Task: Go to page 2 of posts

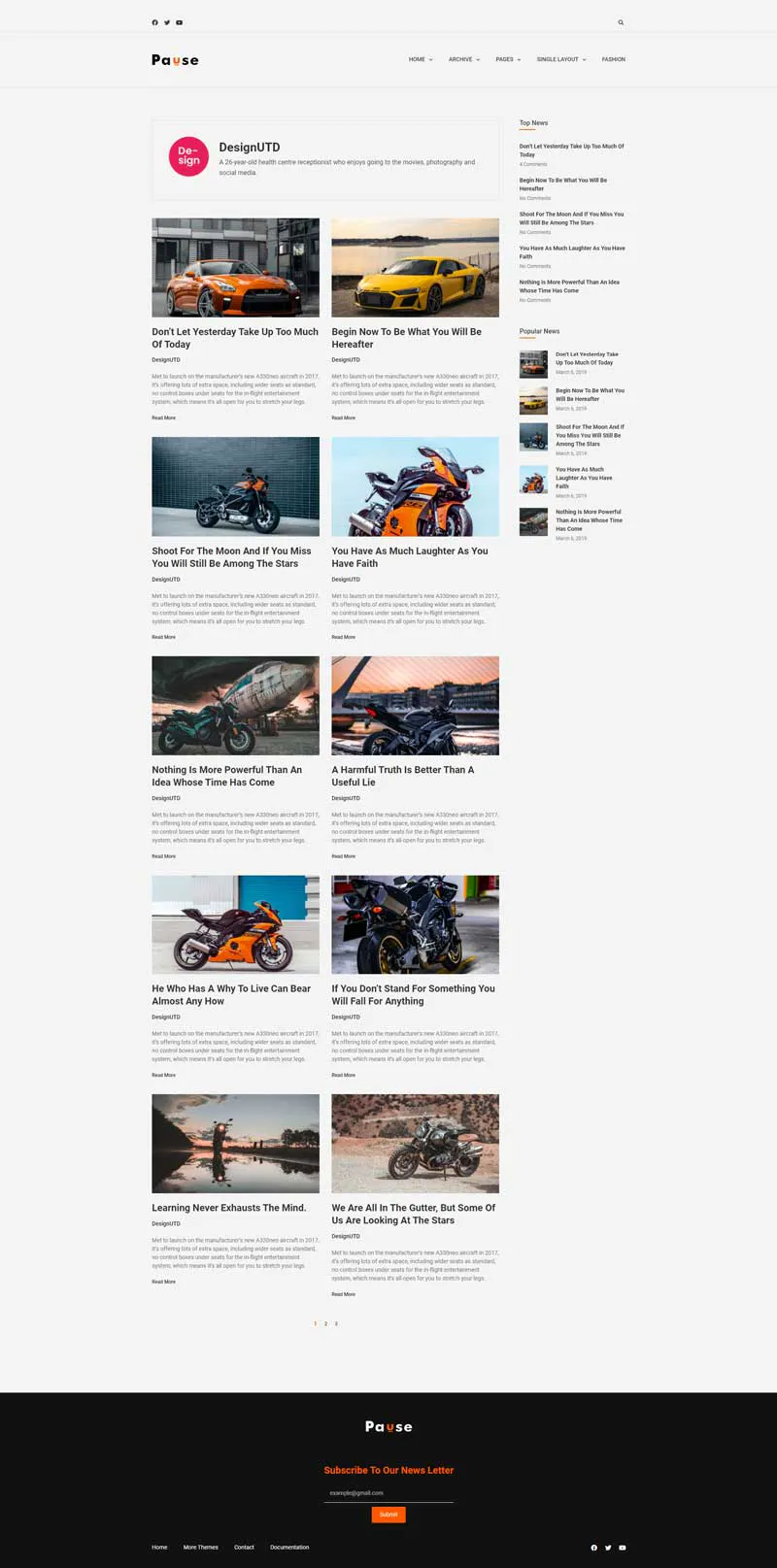Action: [325, 1323]
